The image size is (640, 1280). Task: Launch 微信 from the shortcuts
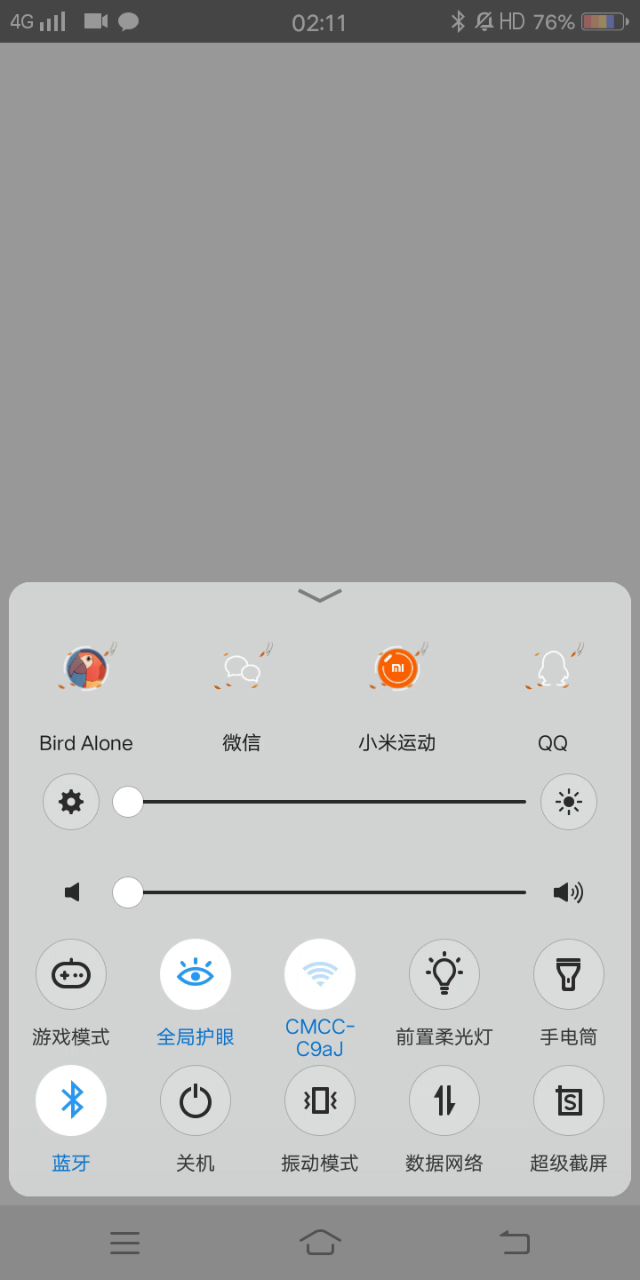point(242,668)
